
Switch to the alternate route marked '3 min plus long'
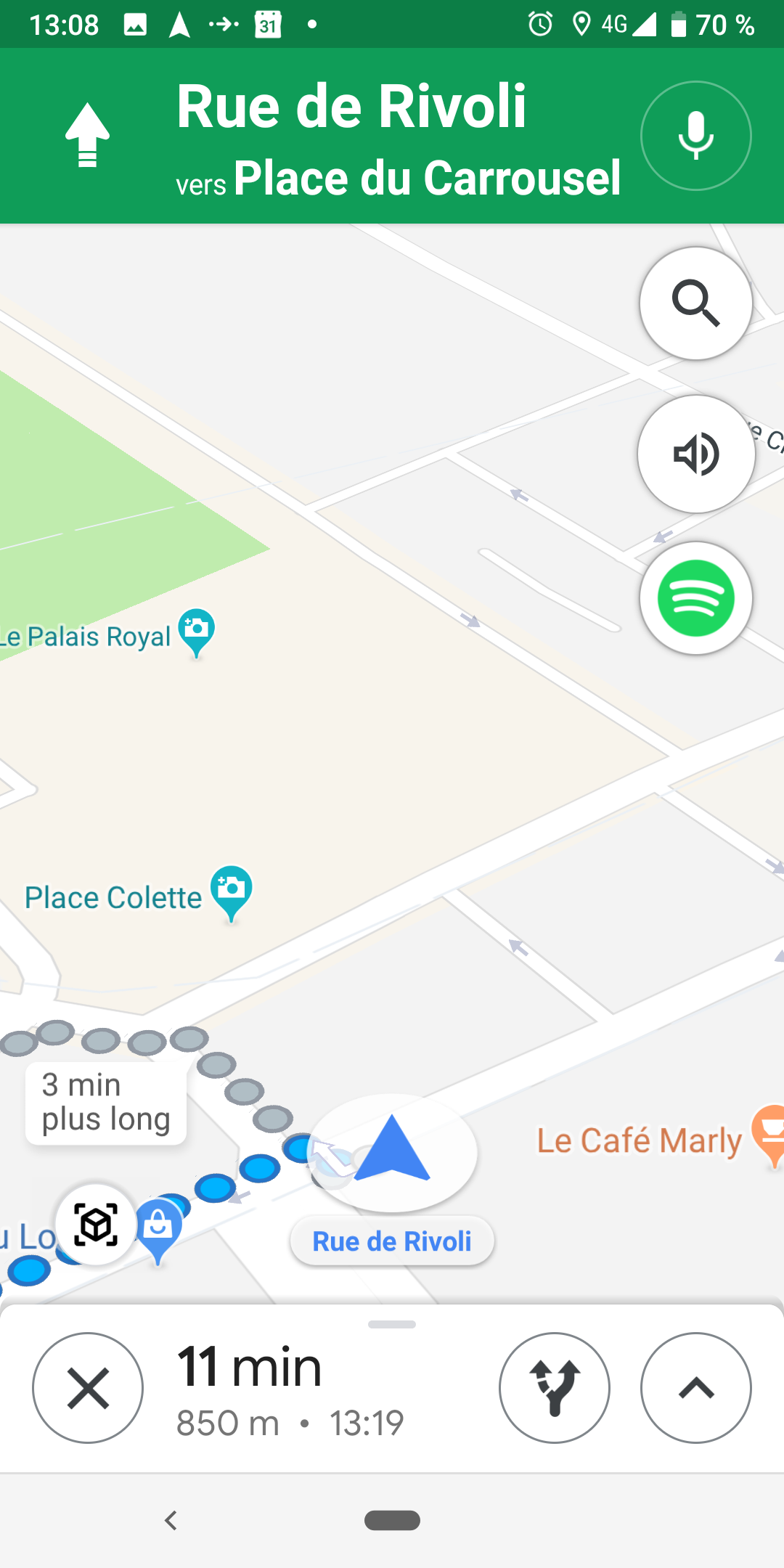point(105,1102)
